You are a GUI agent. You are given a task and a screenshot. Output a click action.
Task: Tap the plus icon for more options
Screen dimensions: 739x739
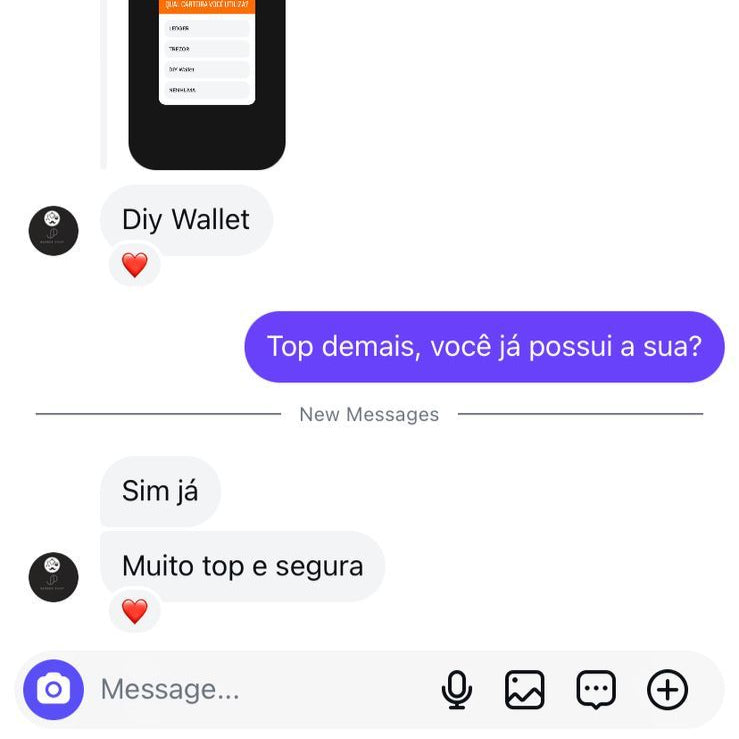pyautogui.click(x=667, y=690)
